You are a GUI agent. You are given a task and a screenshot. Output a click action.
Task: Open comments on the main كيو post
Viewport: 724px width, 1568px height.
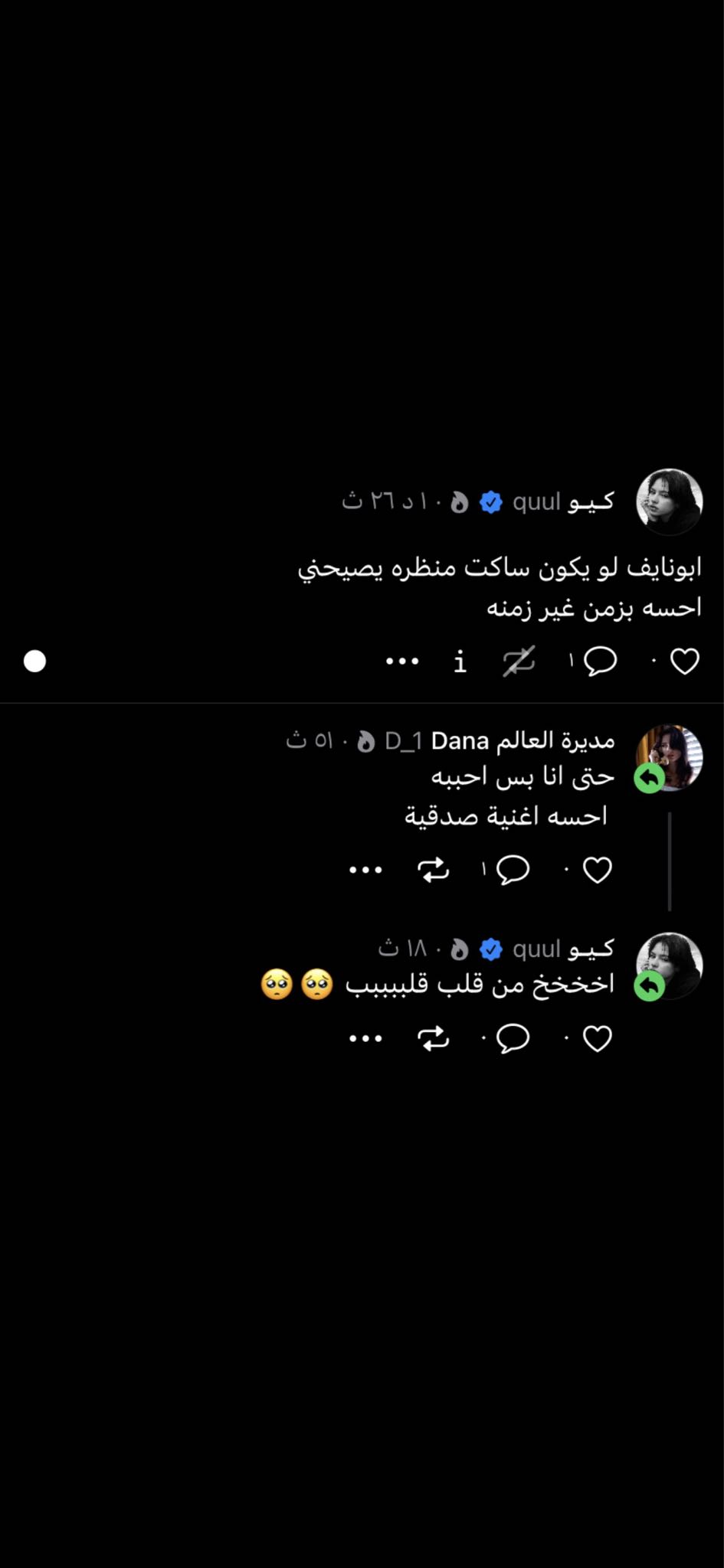(x=600, y=661)
